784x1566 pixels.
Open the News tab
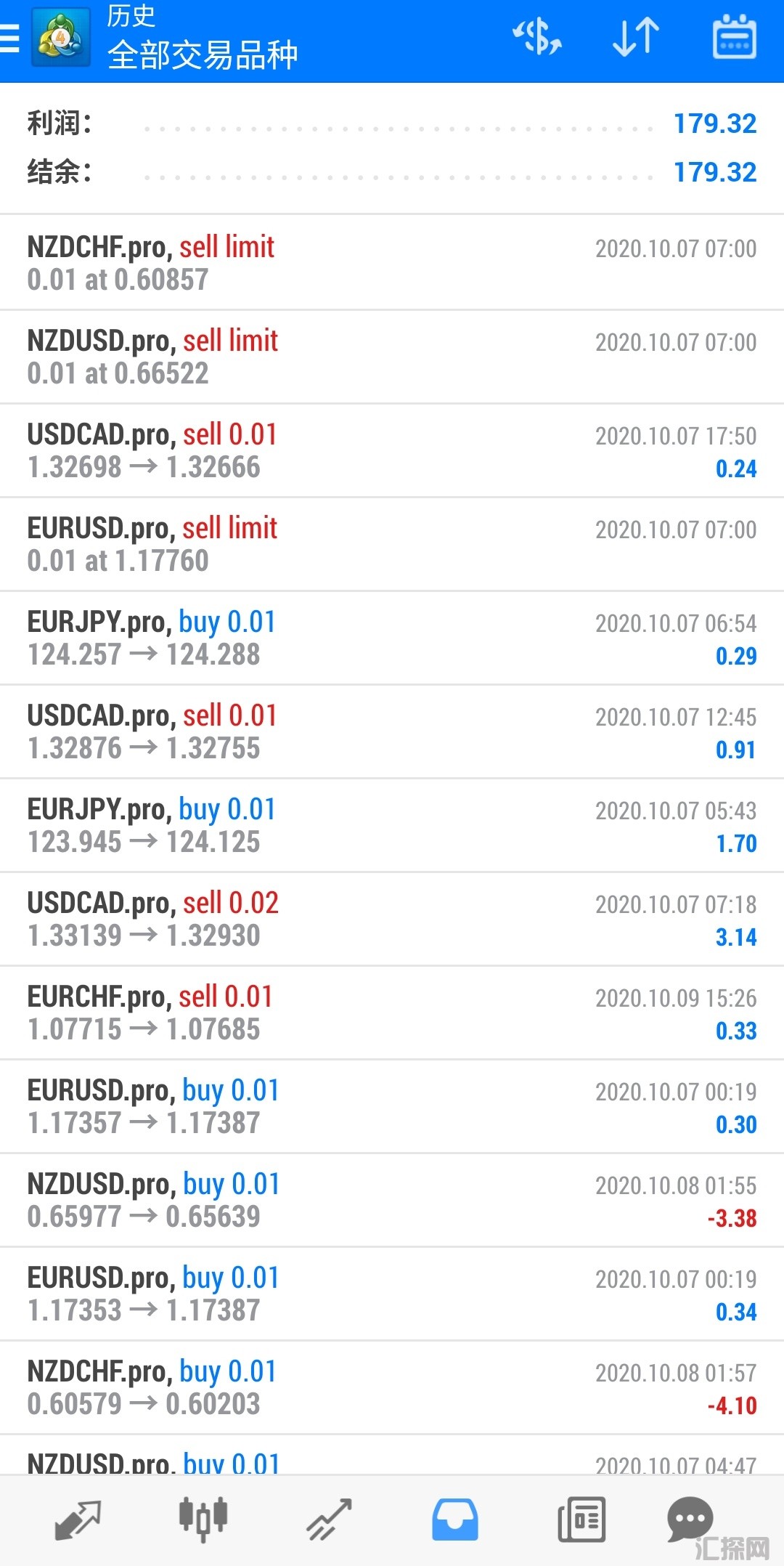pos(581,1520)
